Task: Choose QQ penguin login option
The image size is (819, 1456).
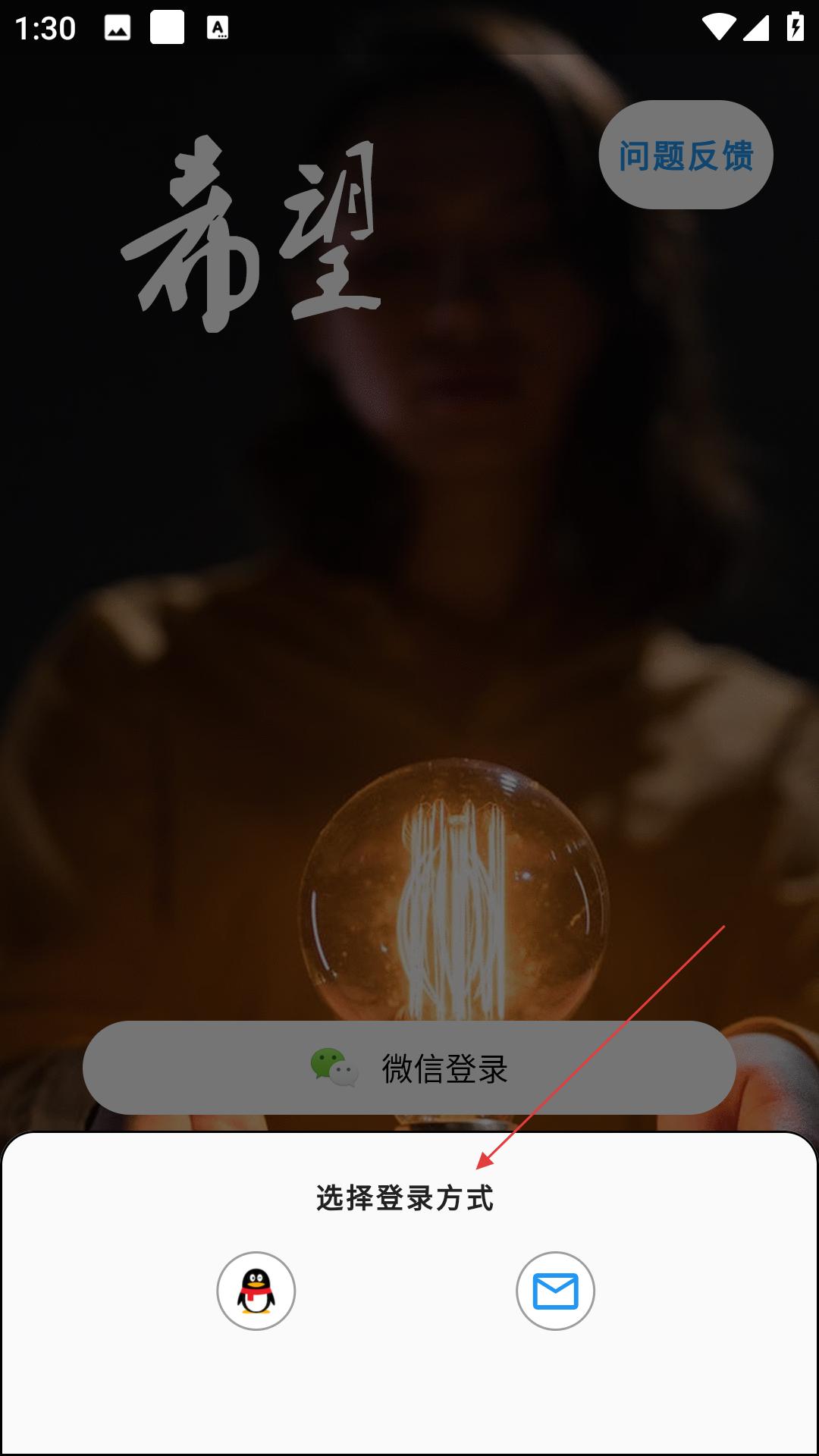Action: pyautogui.click(x=256, y=1291)
